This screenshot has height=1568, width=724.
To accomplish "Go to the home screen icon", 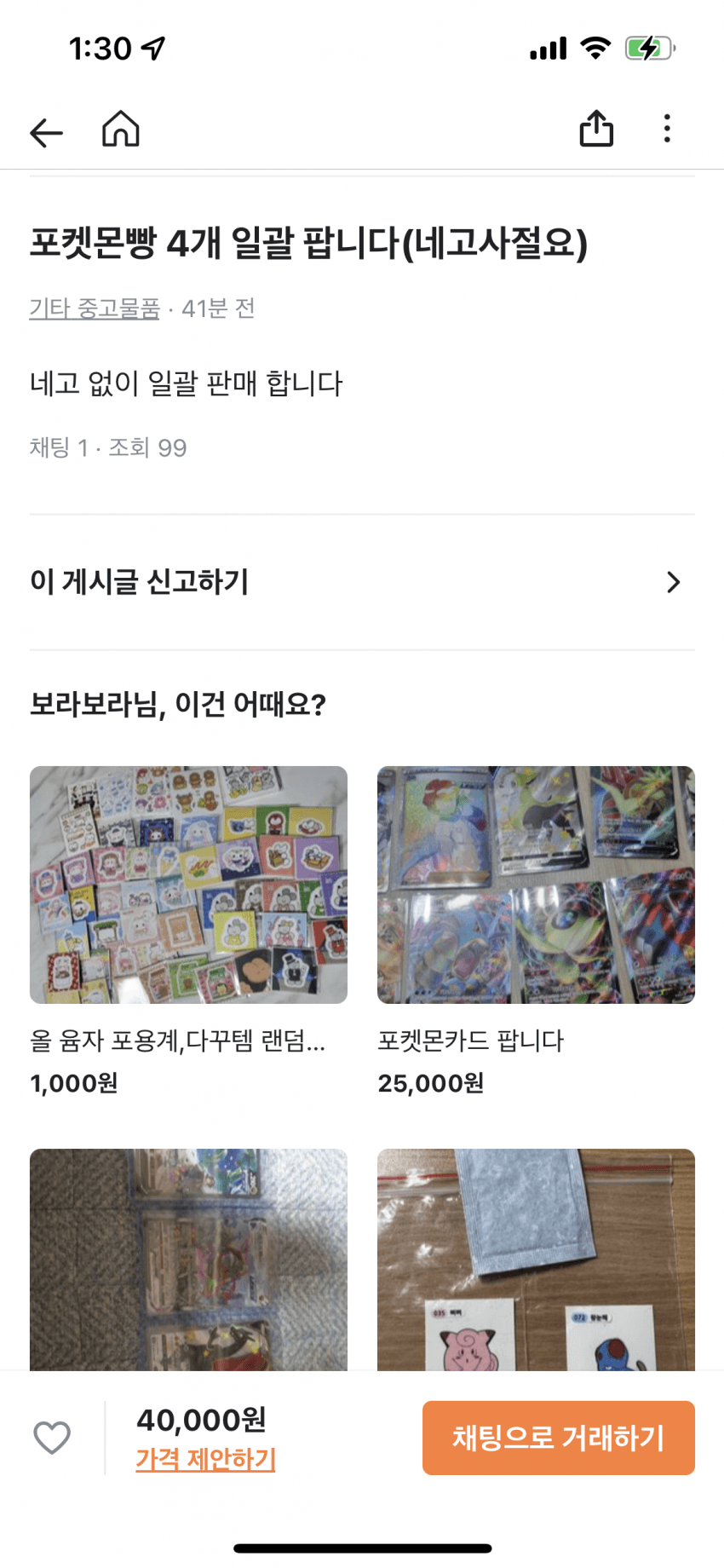I will tap(120, 130).
